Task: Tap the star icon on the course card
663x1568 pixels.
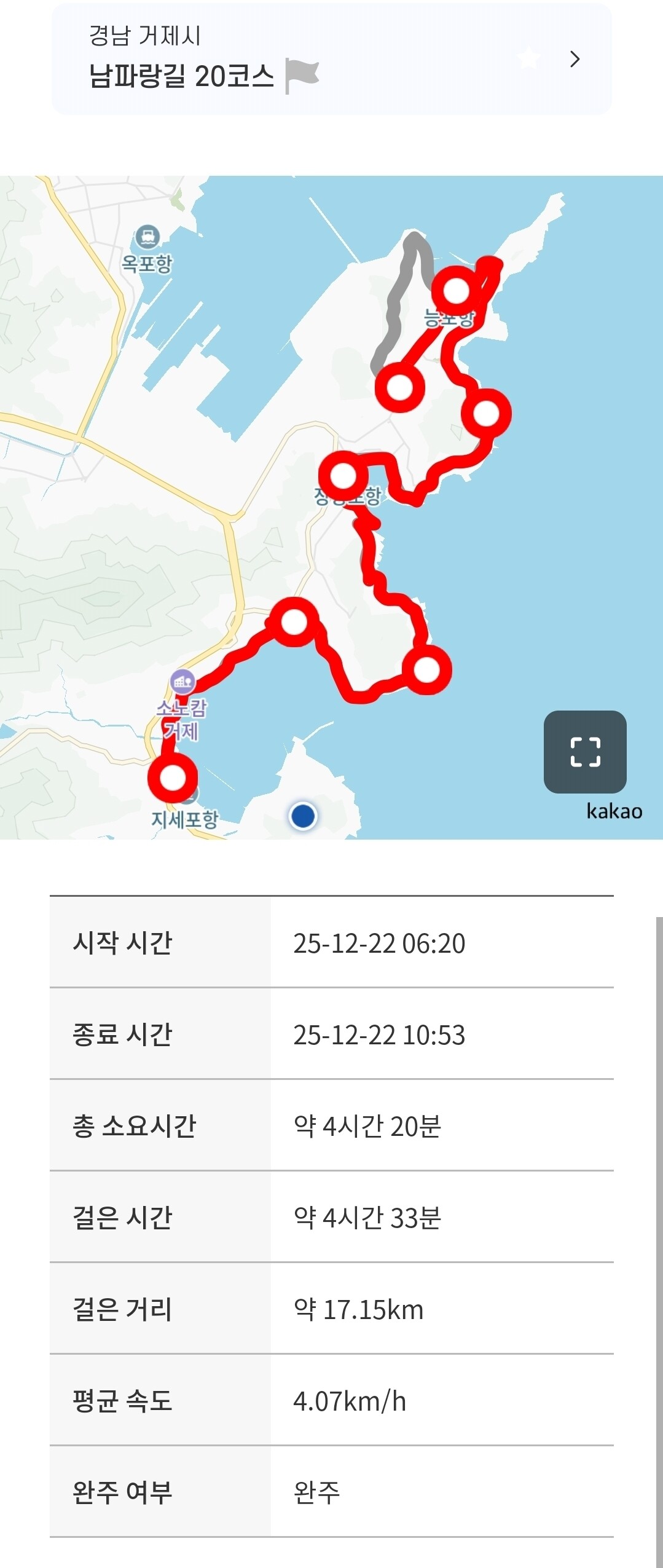Action: (x=528, y=59)
